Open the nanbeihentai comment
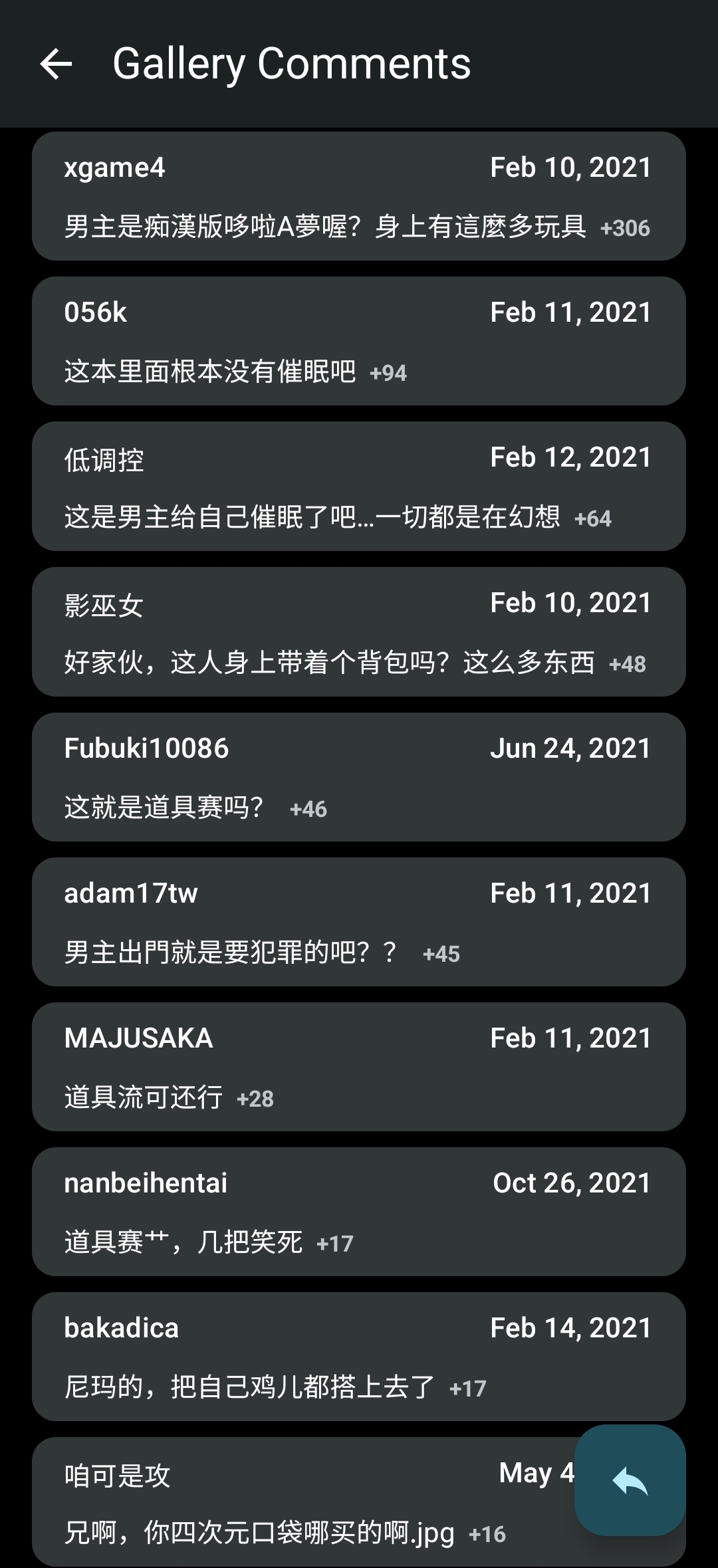This screenshot has height=1568, width=718. click(358, 1211)
